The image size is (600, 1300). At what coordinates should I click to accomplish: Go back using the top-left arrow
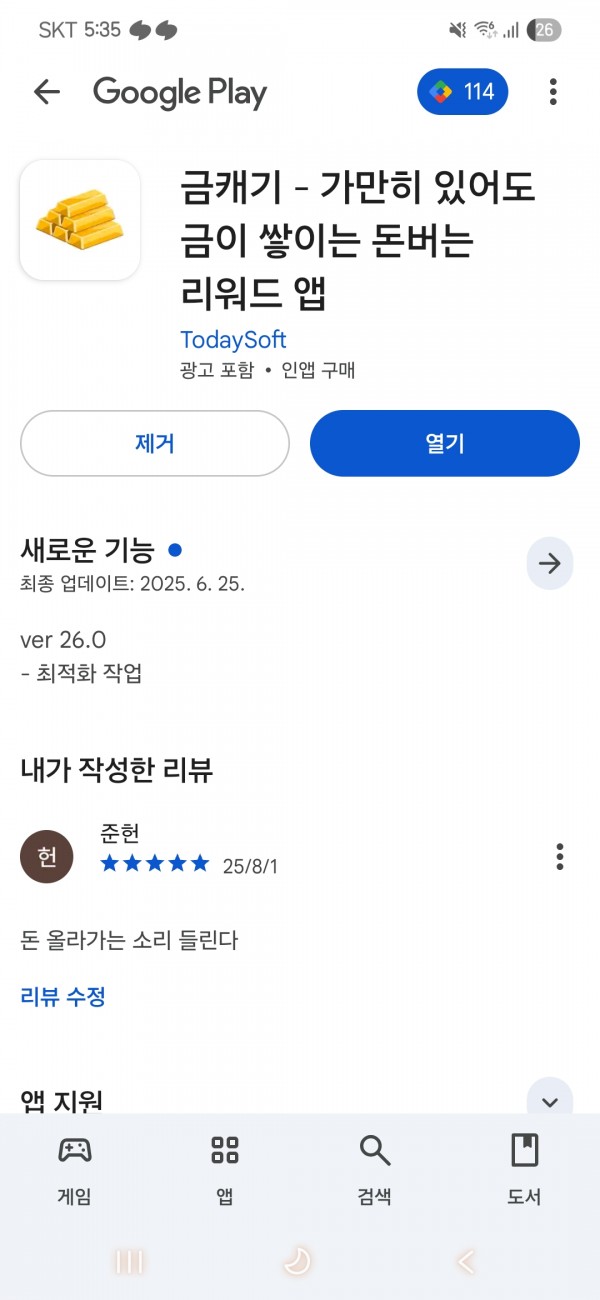[47, 93]
